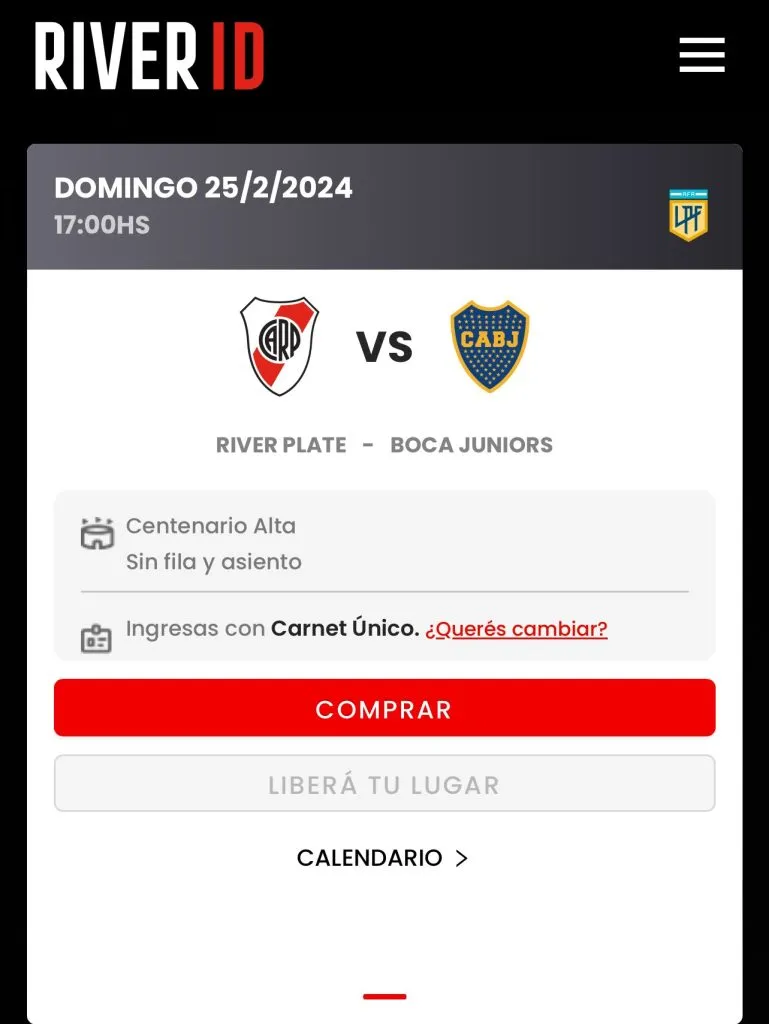769x1024 pixels.
Task: Open the hamburger navigation menu
Action: click(x=701, y=56)
